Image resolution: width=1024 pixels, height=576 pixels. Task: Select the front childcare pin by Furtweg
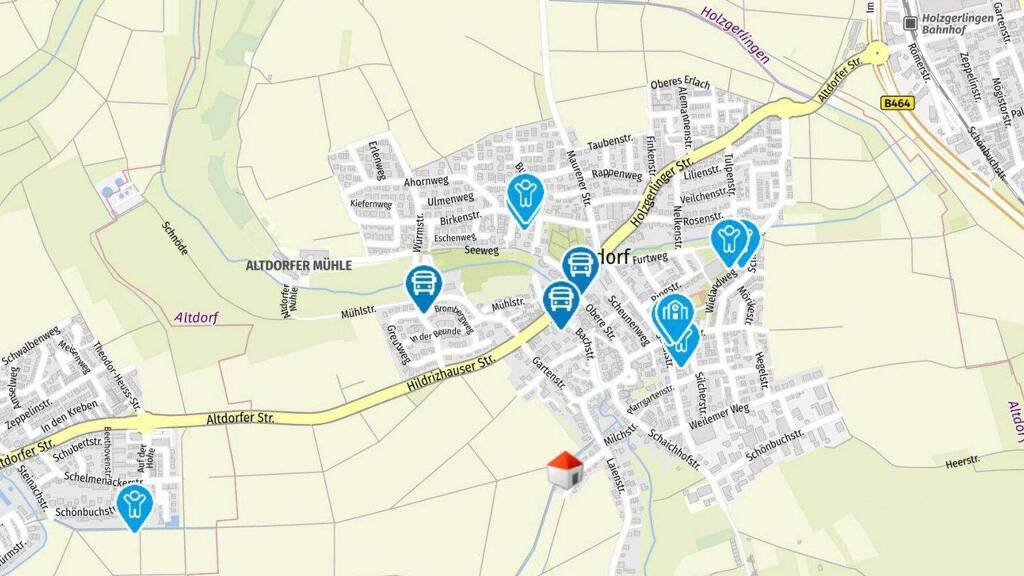729,242
